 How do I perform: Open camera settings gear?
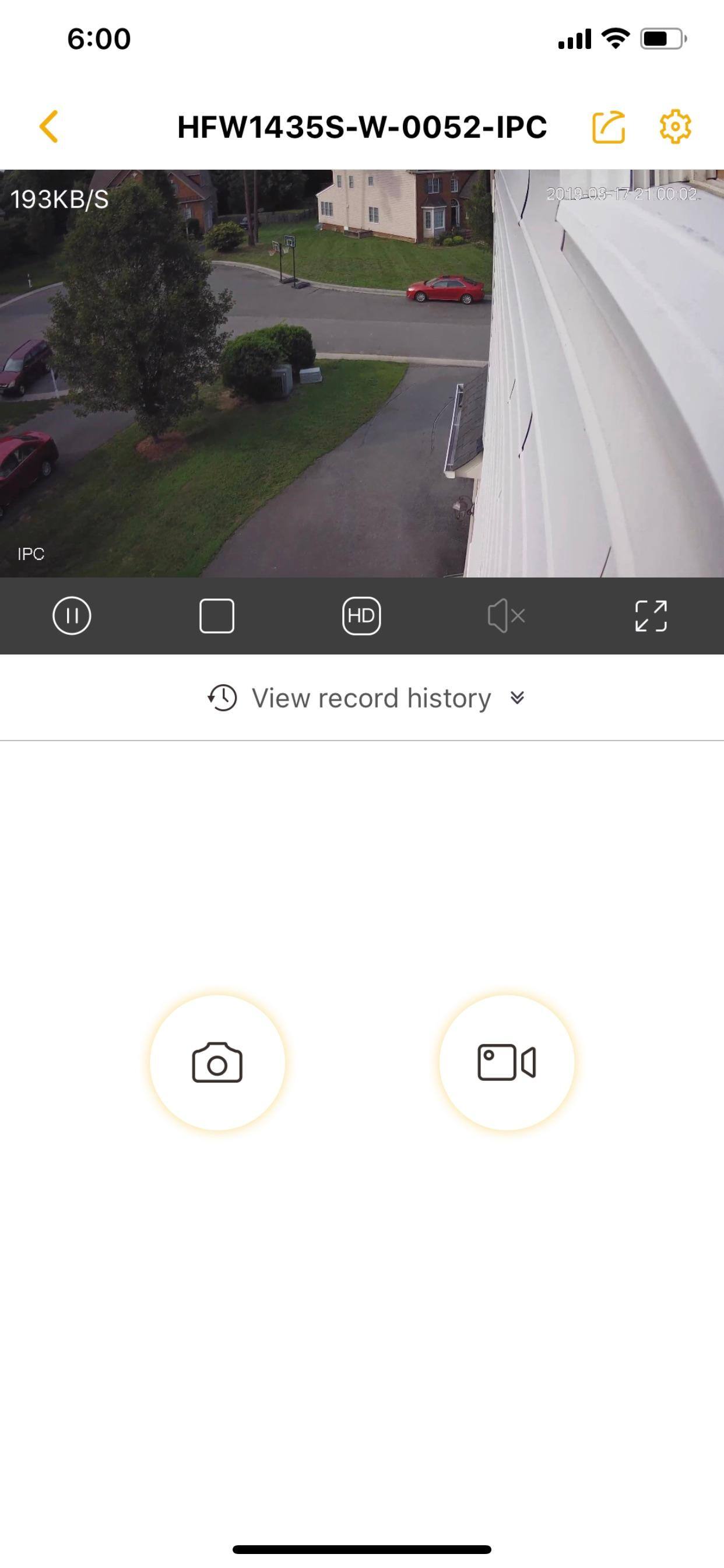coord(676,127)
